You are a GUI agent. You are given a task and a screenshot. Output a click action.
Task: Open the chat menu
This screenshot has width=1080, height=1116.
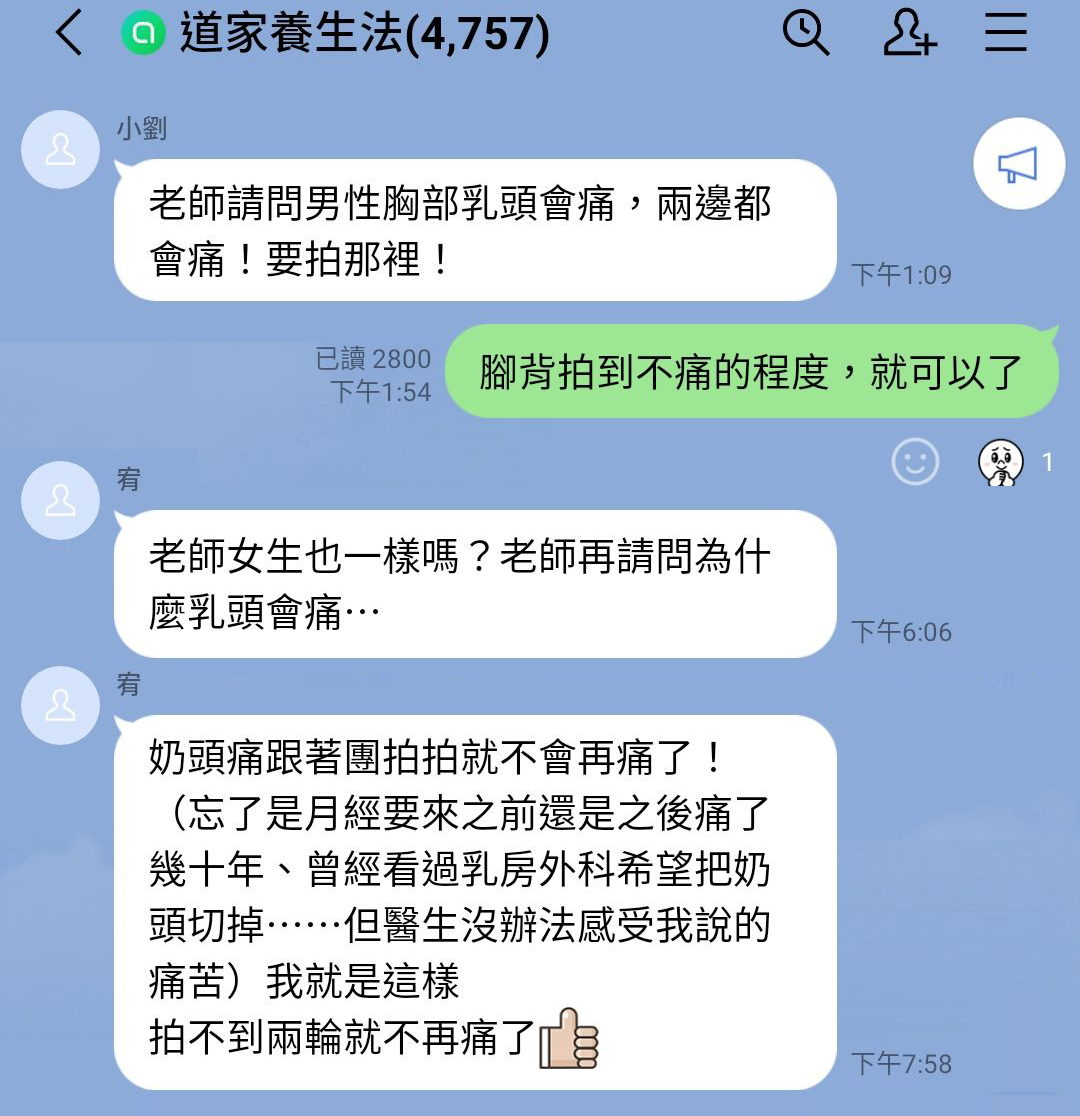(1005, 35)
